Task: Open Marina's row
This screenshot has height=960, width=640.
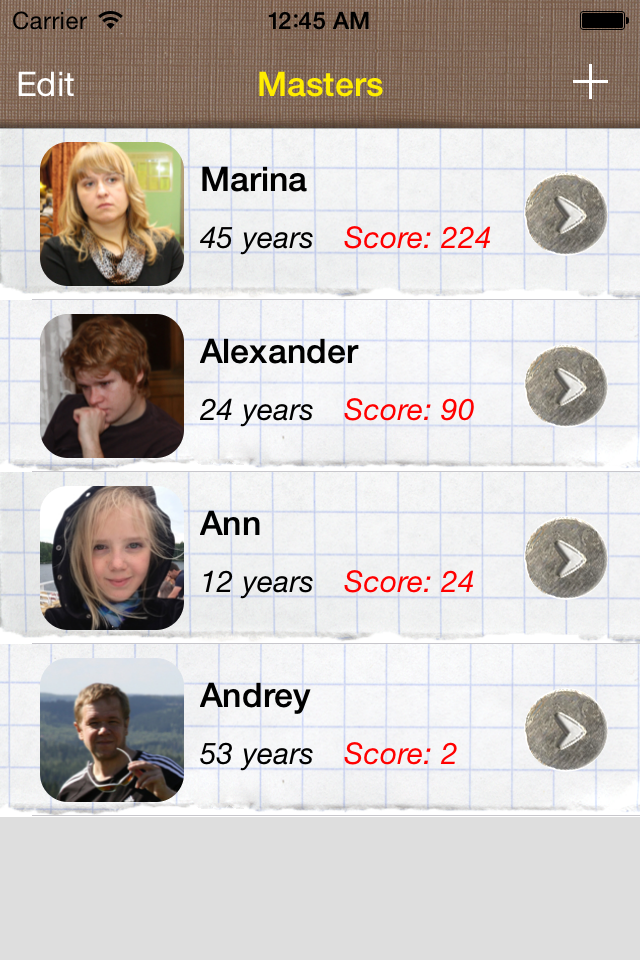Action: pos(300,212)
